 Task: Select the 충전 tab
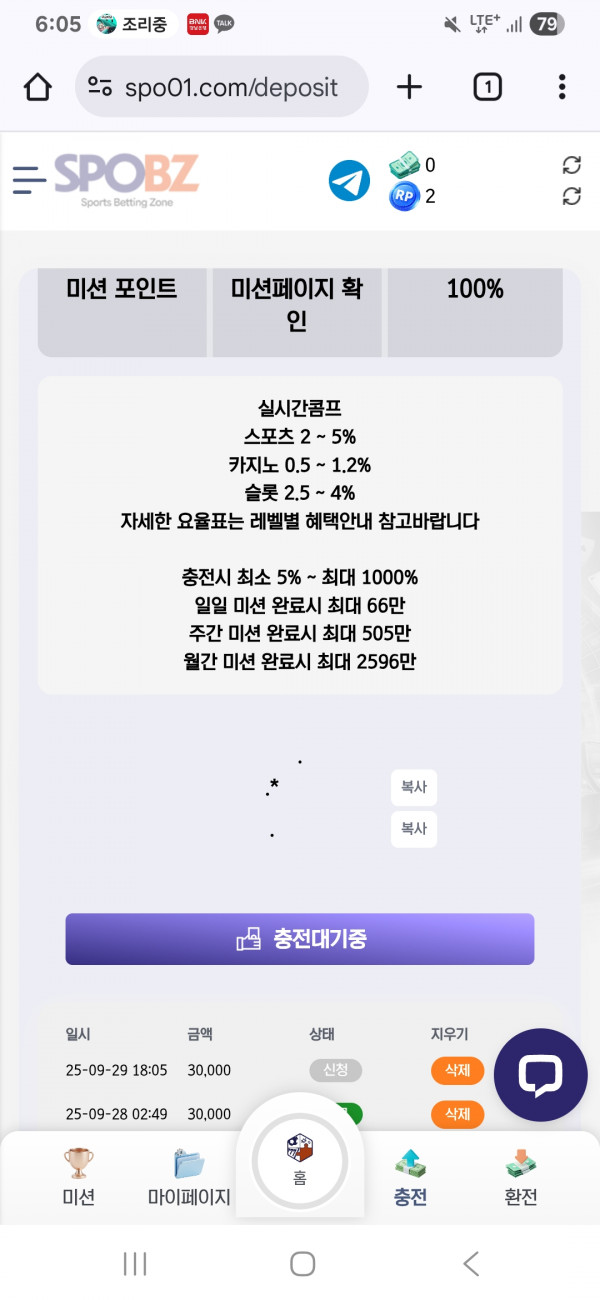point(411,1178)
